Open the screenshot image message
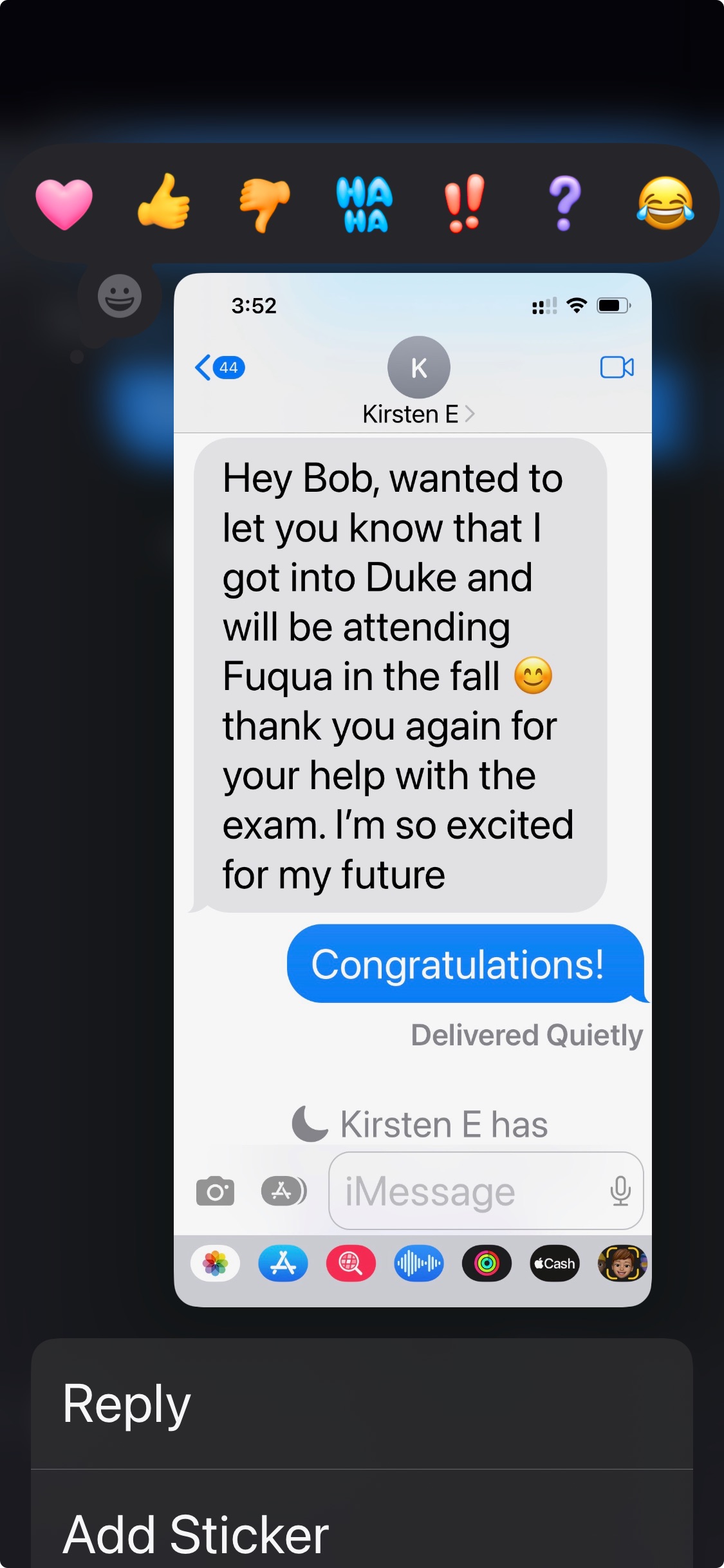The height and width of the screenshot is (1568, 724). 413,789
